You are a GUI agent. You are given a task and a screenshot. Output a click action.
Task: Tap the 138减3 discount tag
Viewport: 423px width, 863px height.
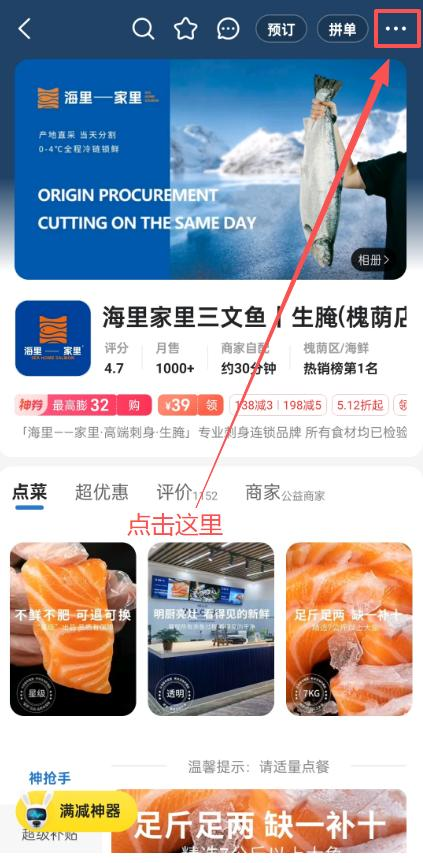[x=254, y=406]
